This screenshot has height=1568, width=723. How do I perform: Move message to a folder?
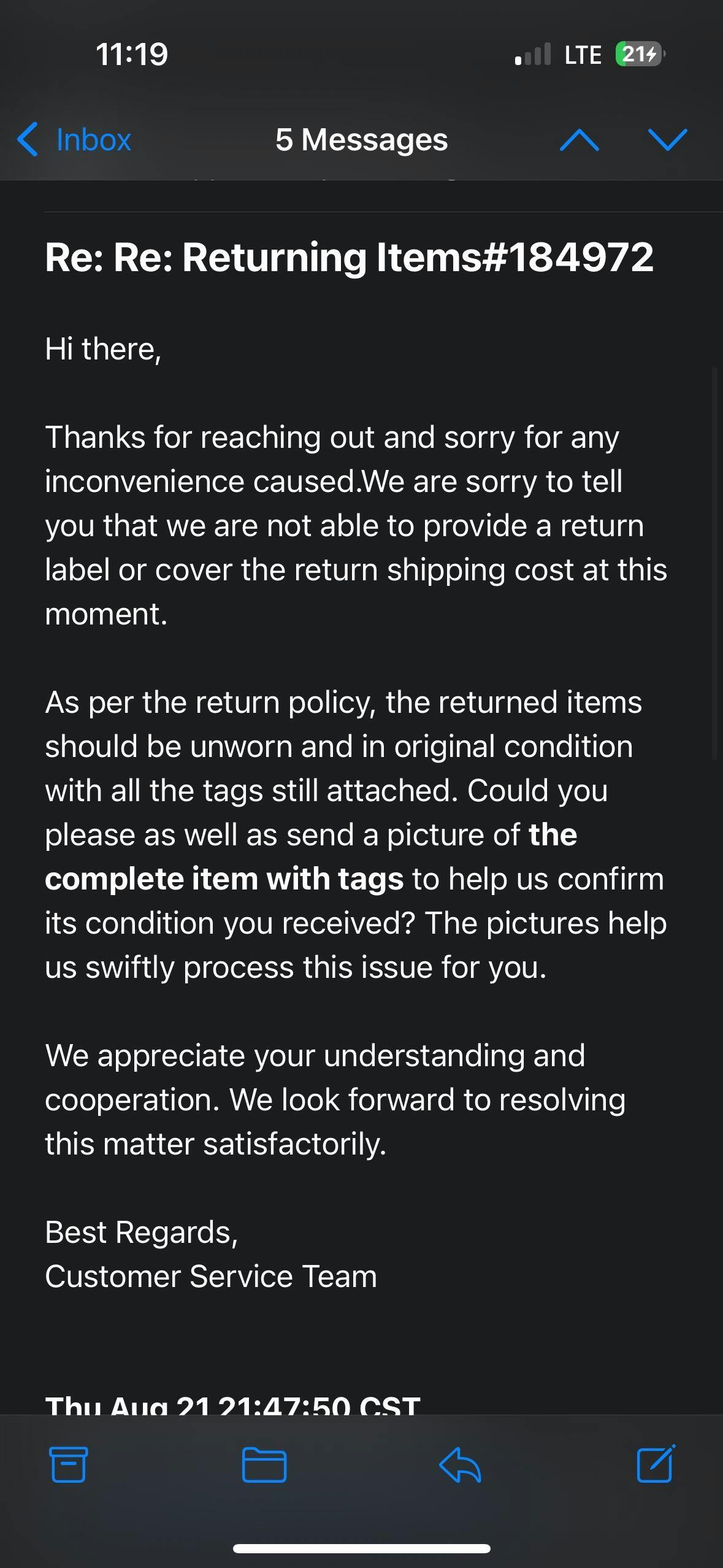point(264,1464)
